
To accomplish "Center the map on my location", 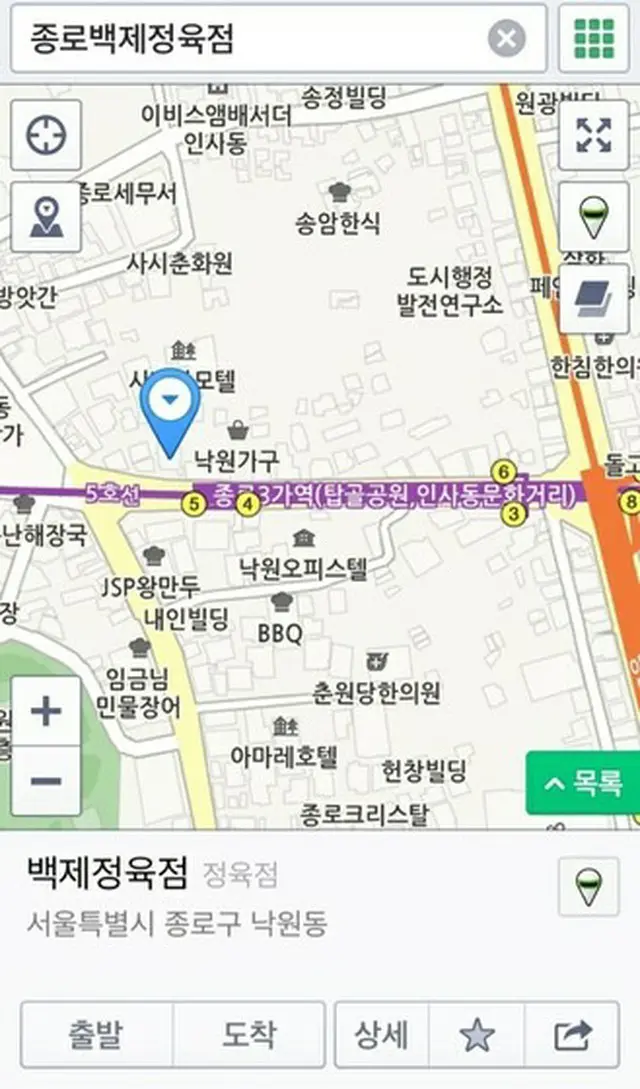I will coord(46,135).
